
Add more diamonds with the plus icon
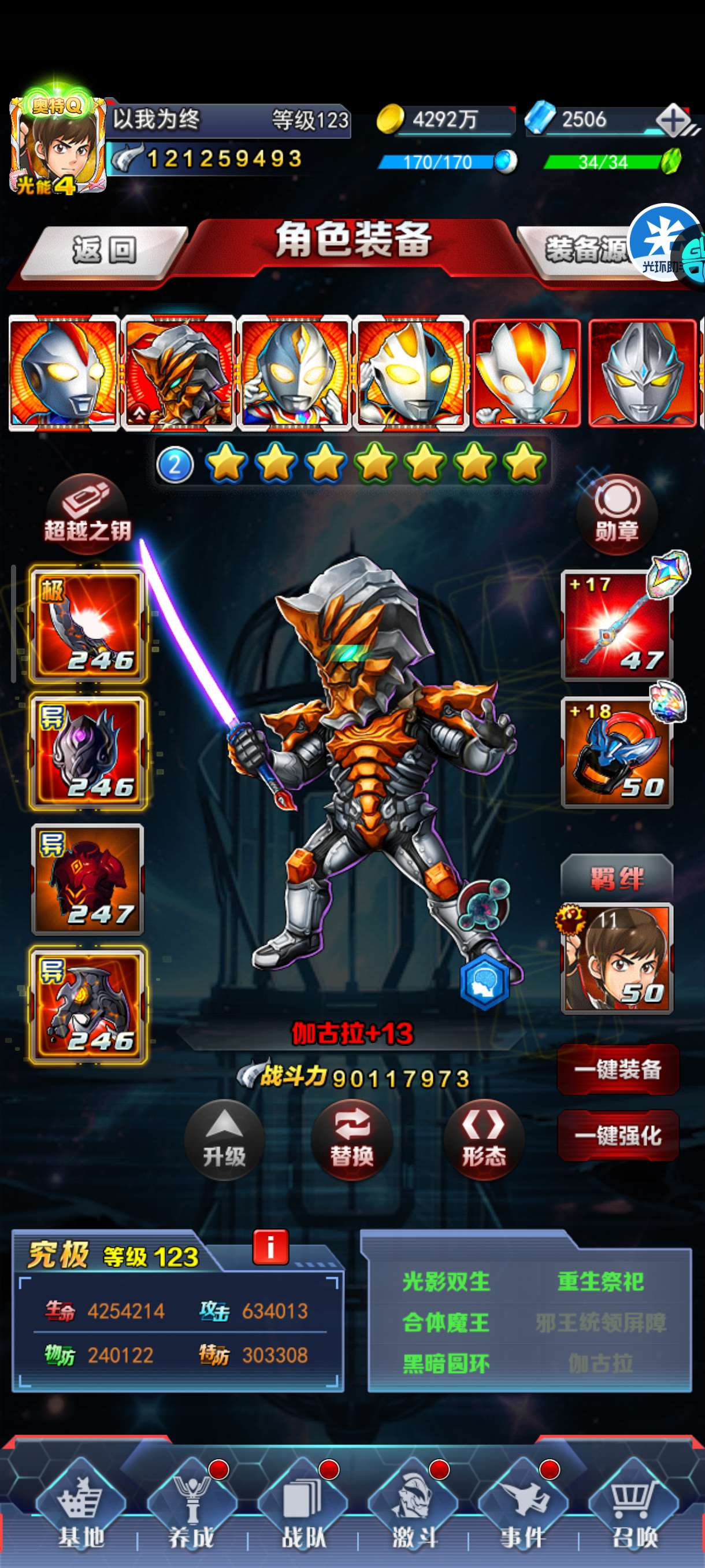[x=673, y=120]
